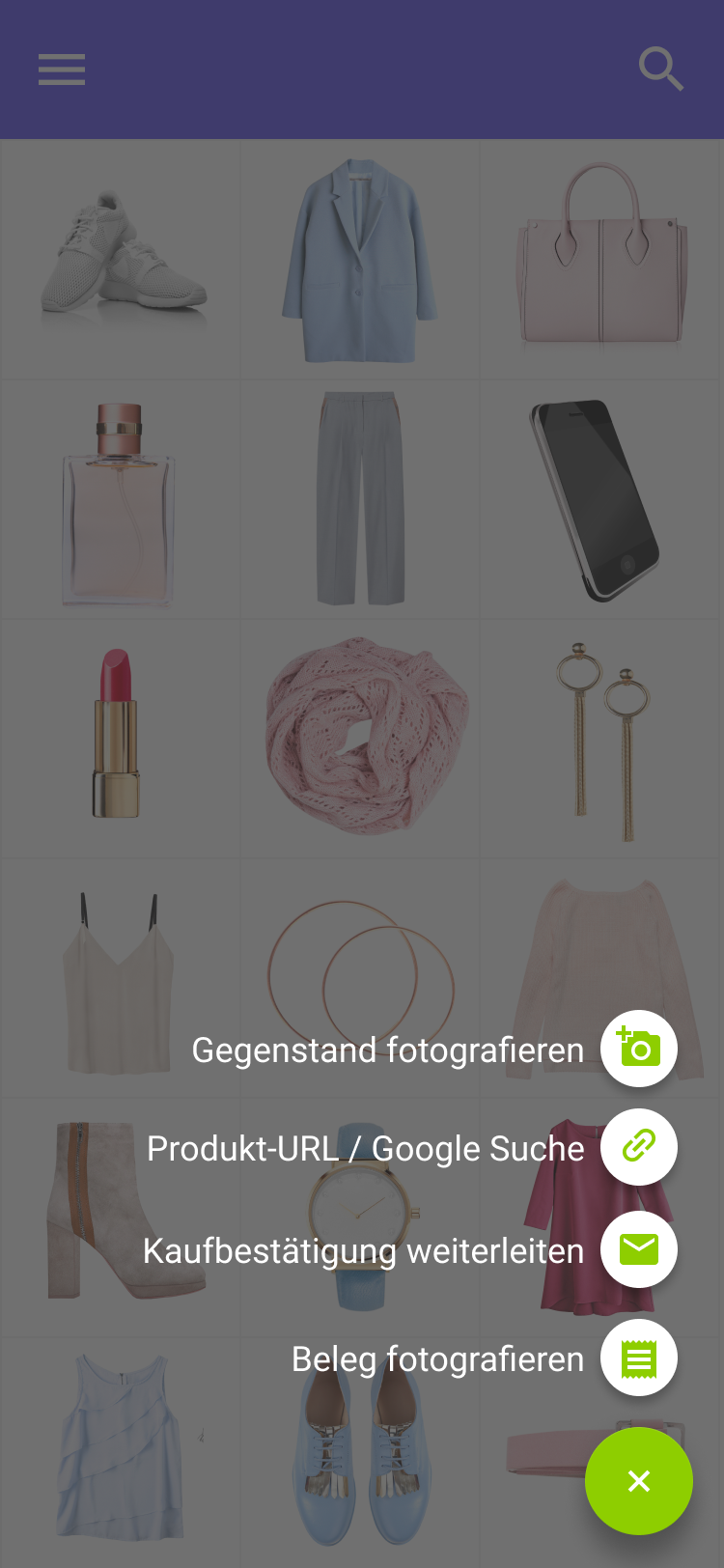The width and height of the screenshot is (724, 1568).
Task: Close the green add-item speed dial
Action: 638,1480
